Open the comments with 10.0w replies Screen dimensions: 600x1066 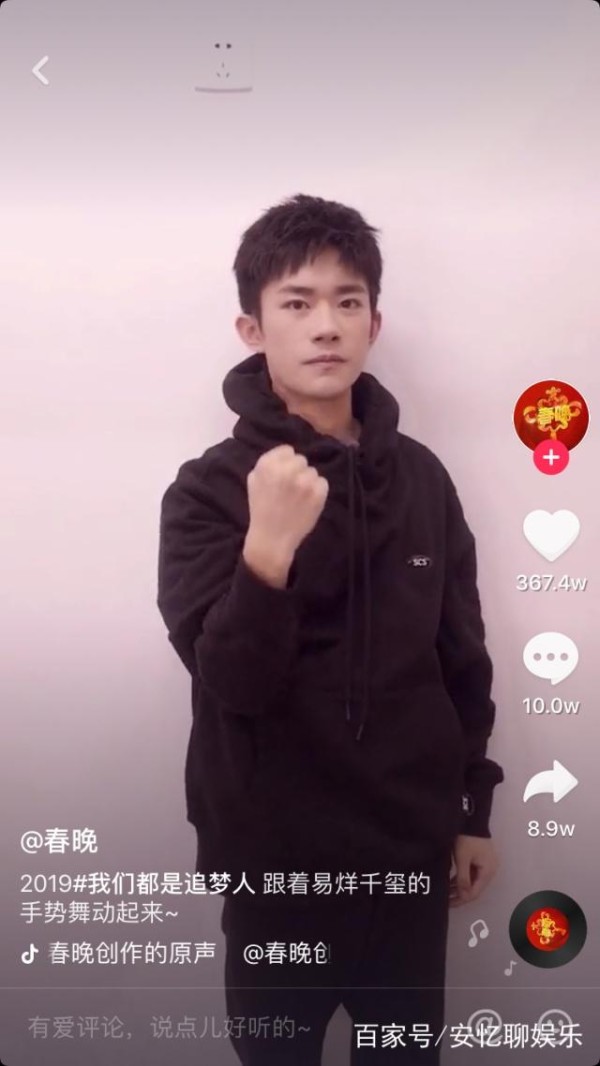tap(551, 661)
